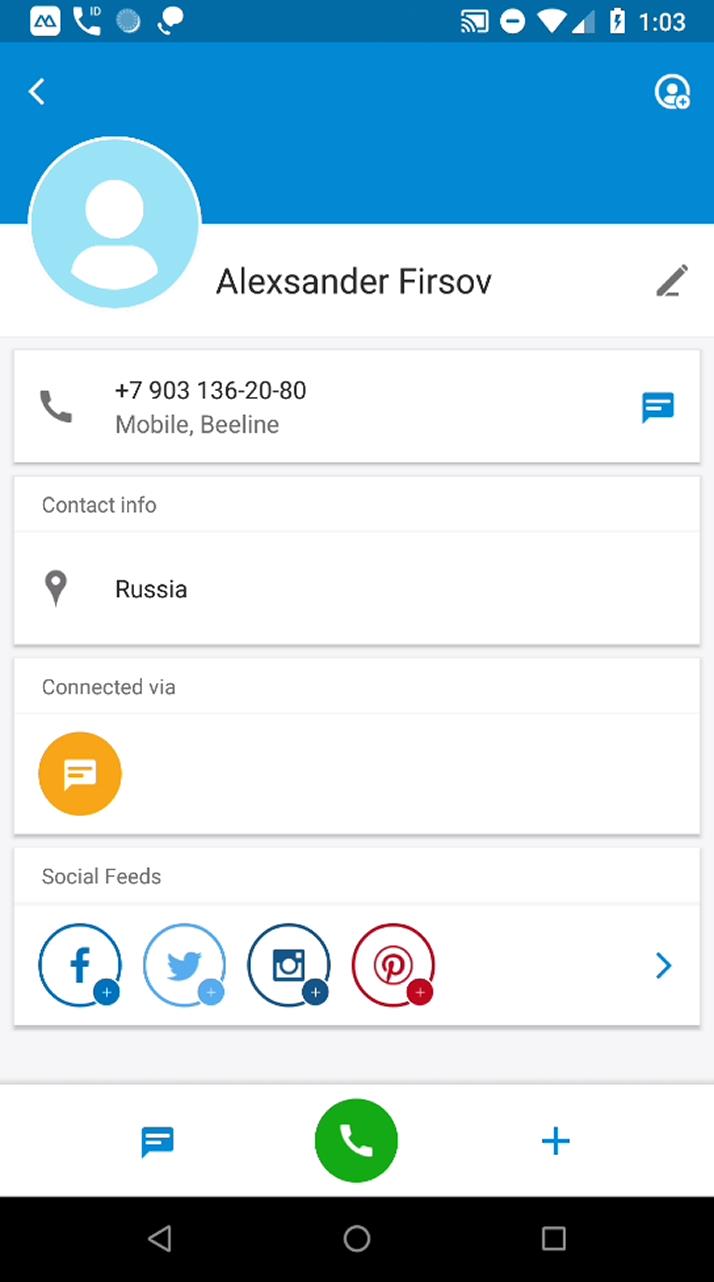Go back using the top-left arrow

coord(37,92)
